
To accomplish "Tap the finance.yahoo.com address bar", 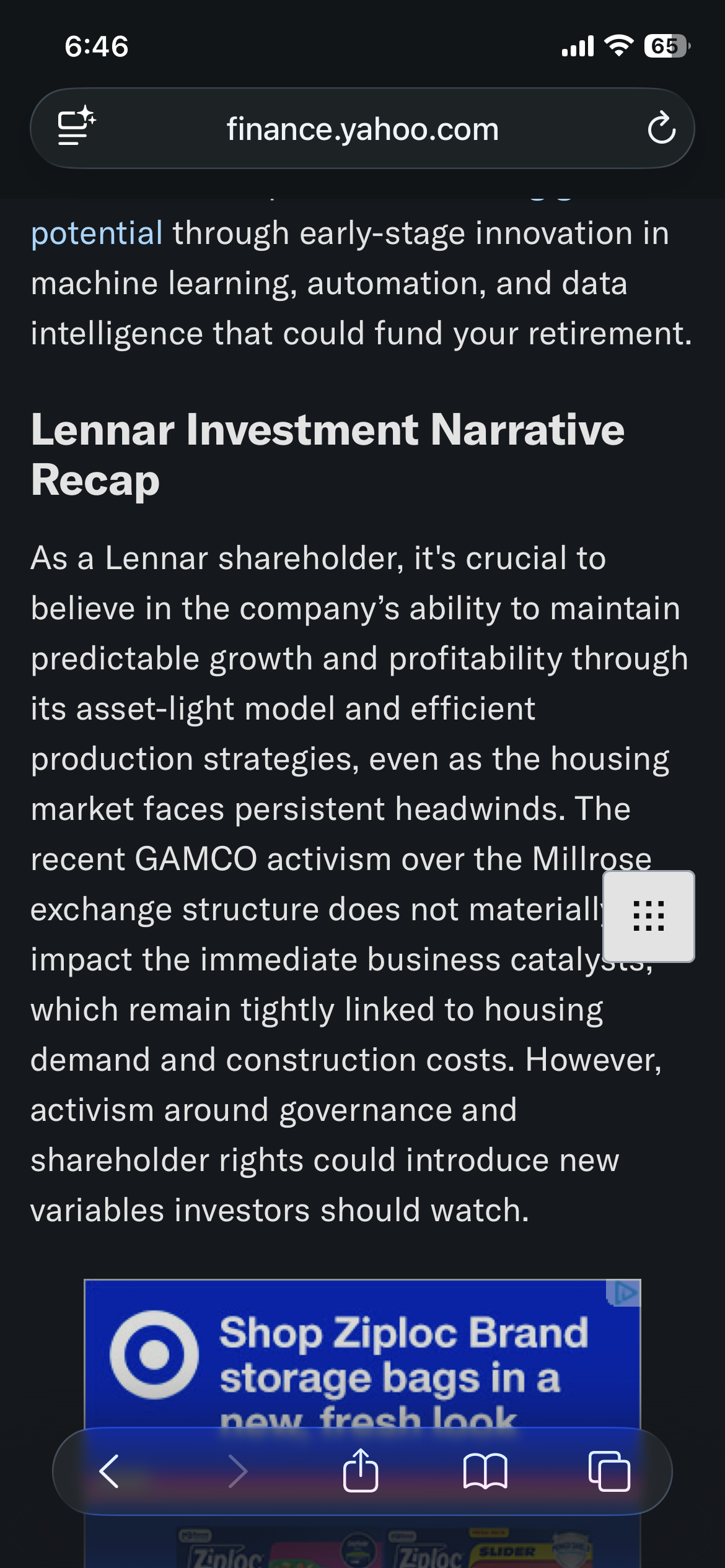I will coord(362,129).
